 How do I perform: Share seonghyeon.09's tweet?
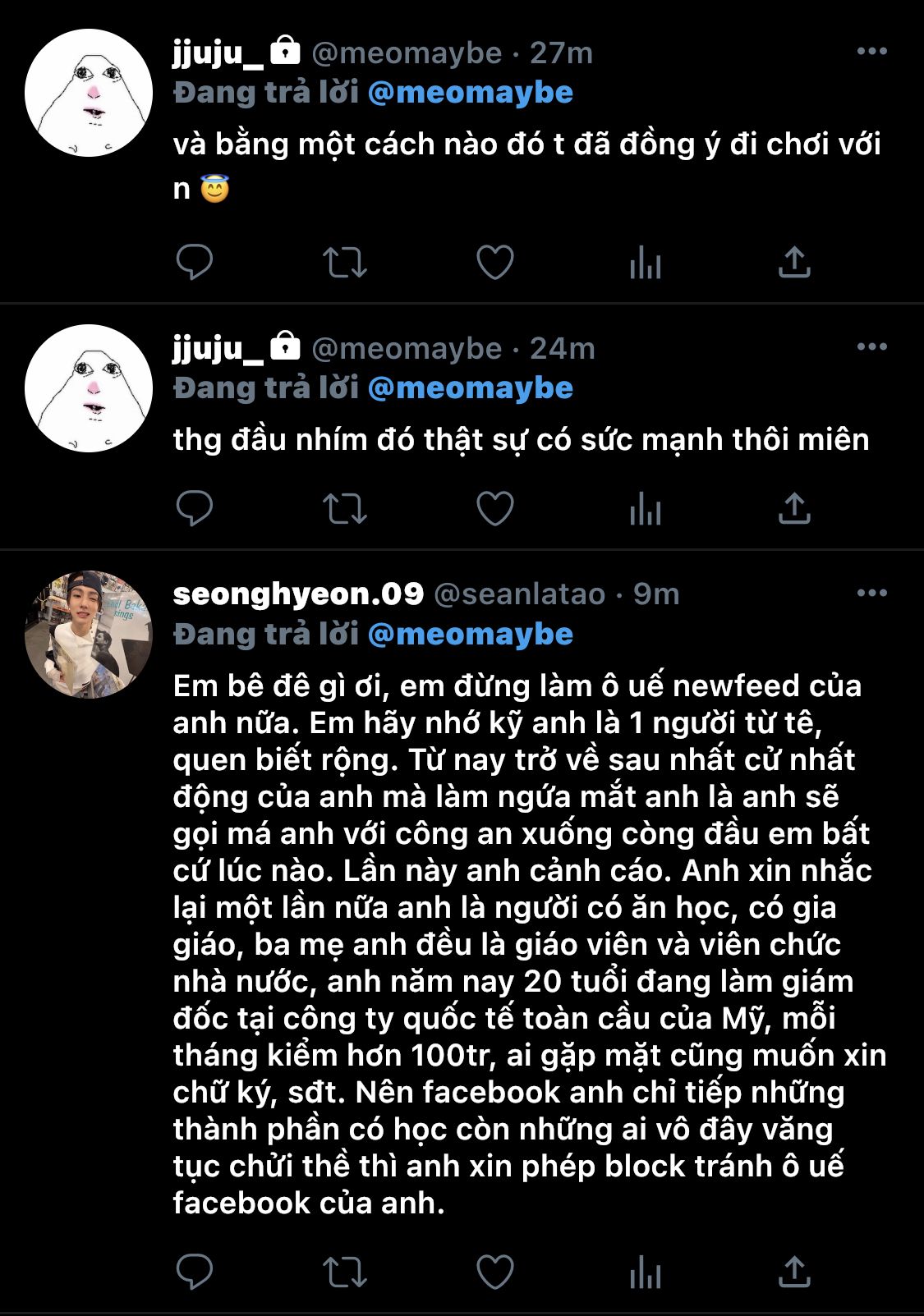click(793, 1272)
